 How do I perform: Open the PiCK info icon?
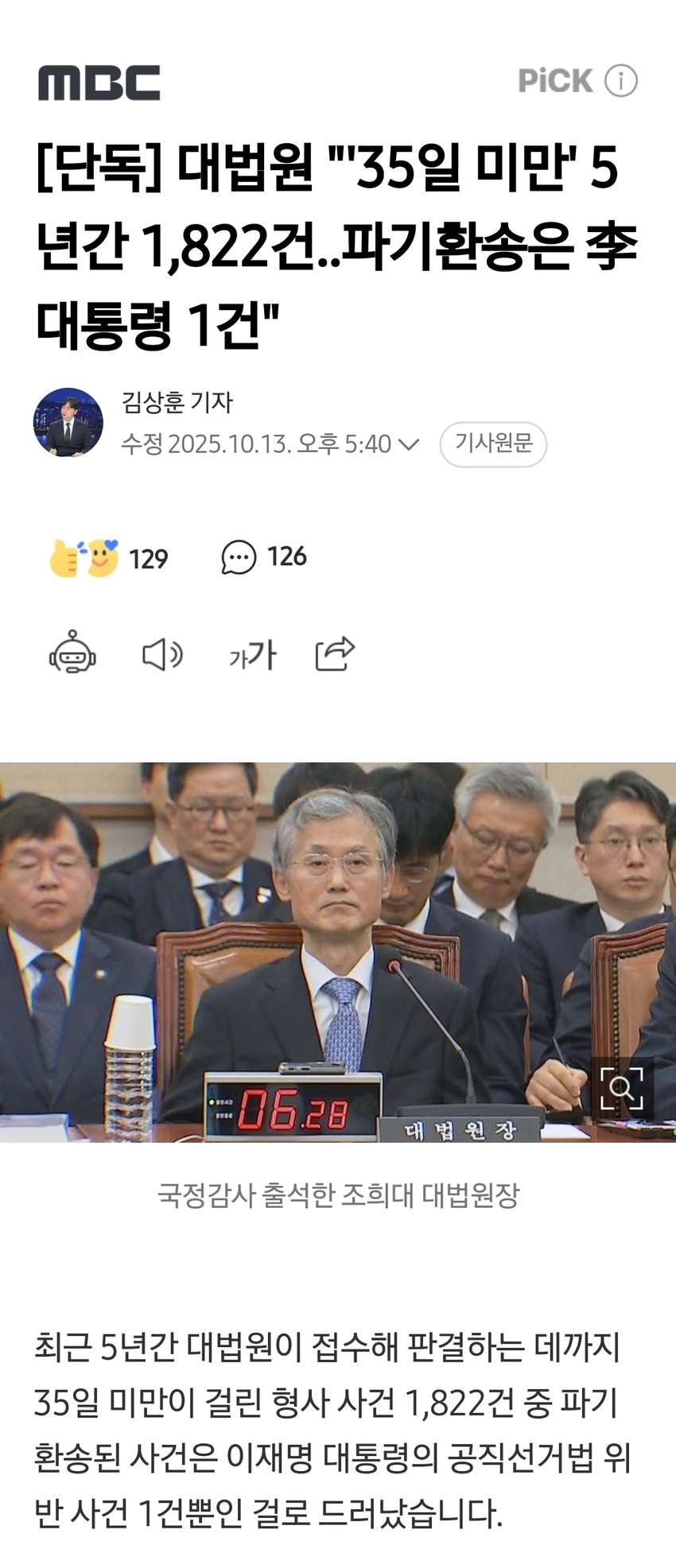(621, 81)
